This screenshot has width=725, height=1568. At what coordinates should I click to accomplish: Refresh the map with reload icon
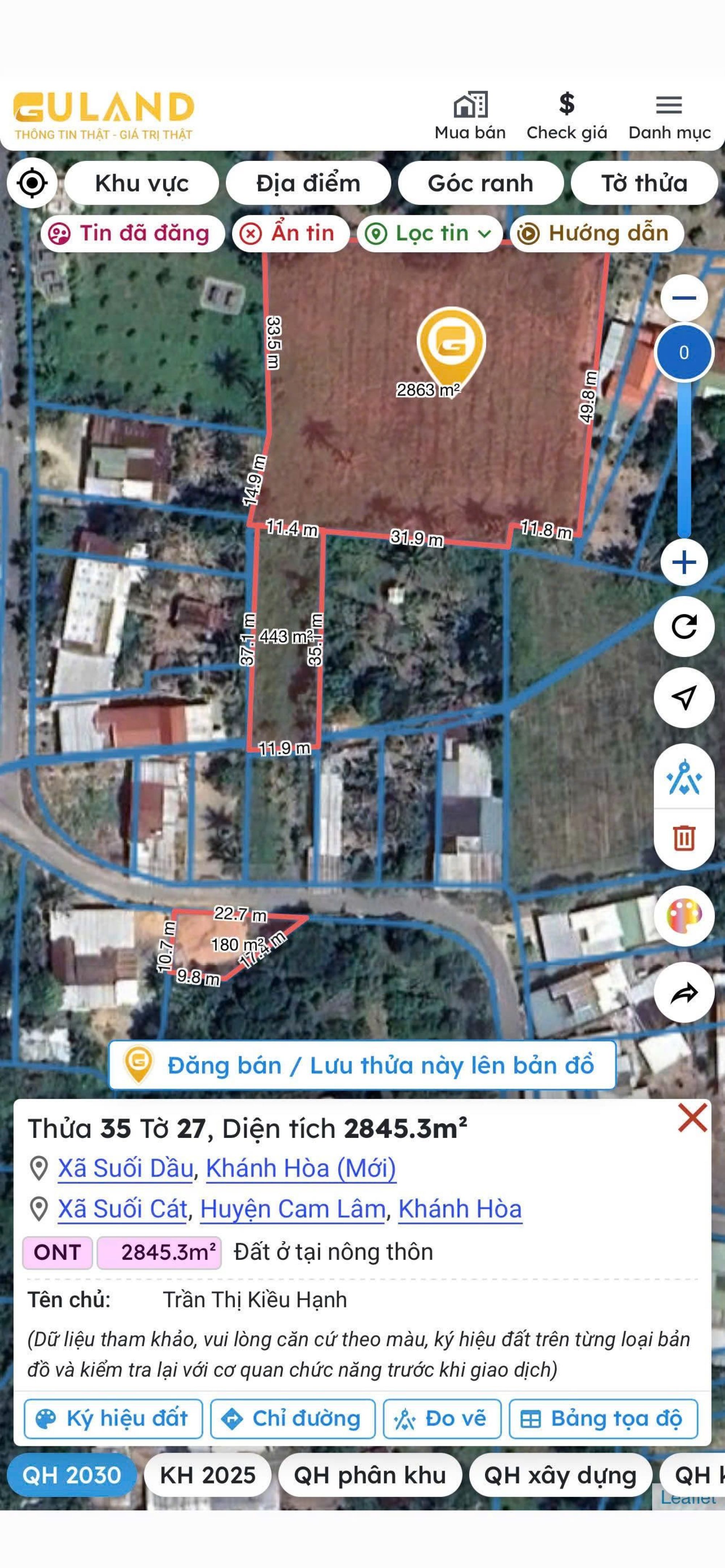[684, 627]
